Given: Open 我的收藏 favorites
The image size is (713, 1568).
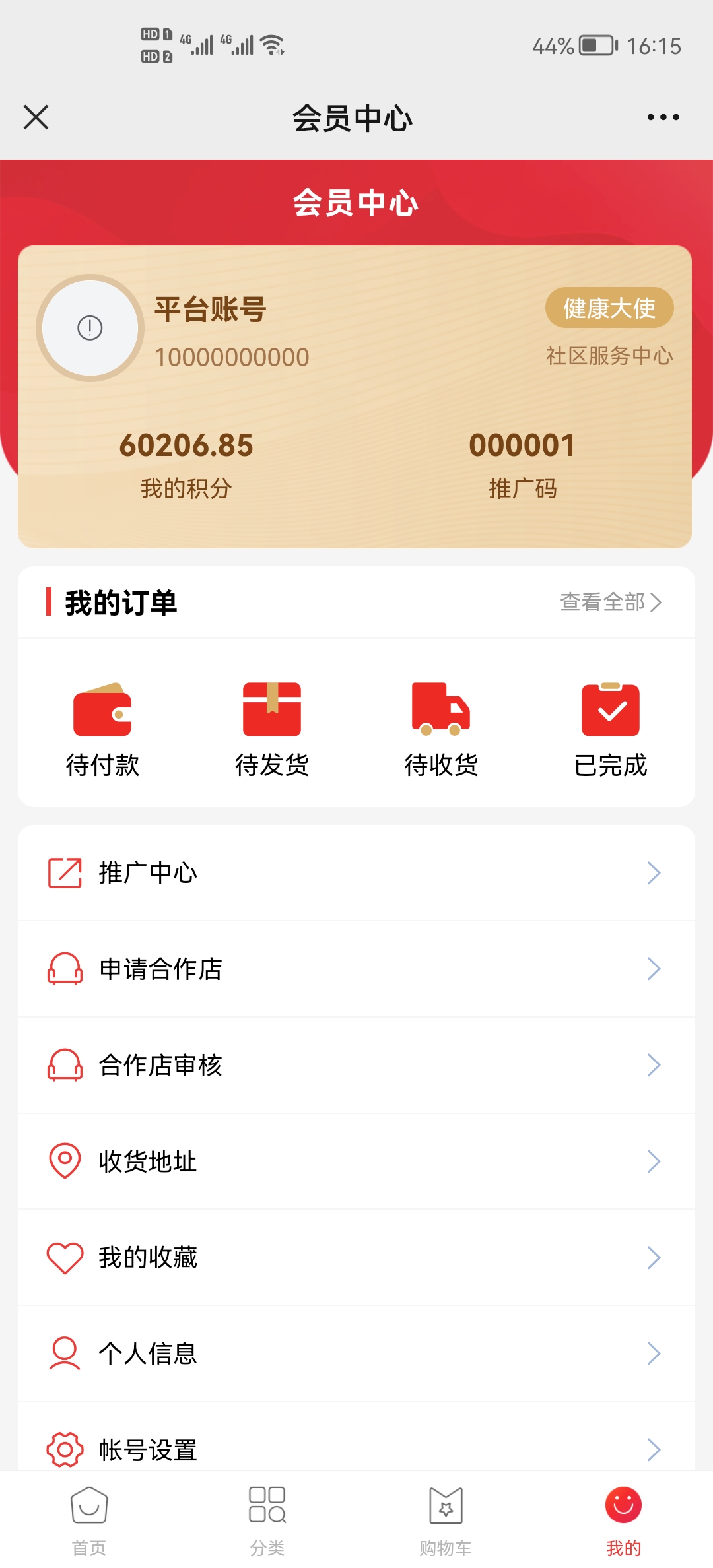Looking at the screenshot, I should 356,1257.
